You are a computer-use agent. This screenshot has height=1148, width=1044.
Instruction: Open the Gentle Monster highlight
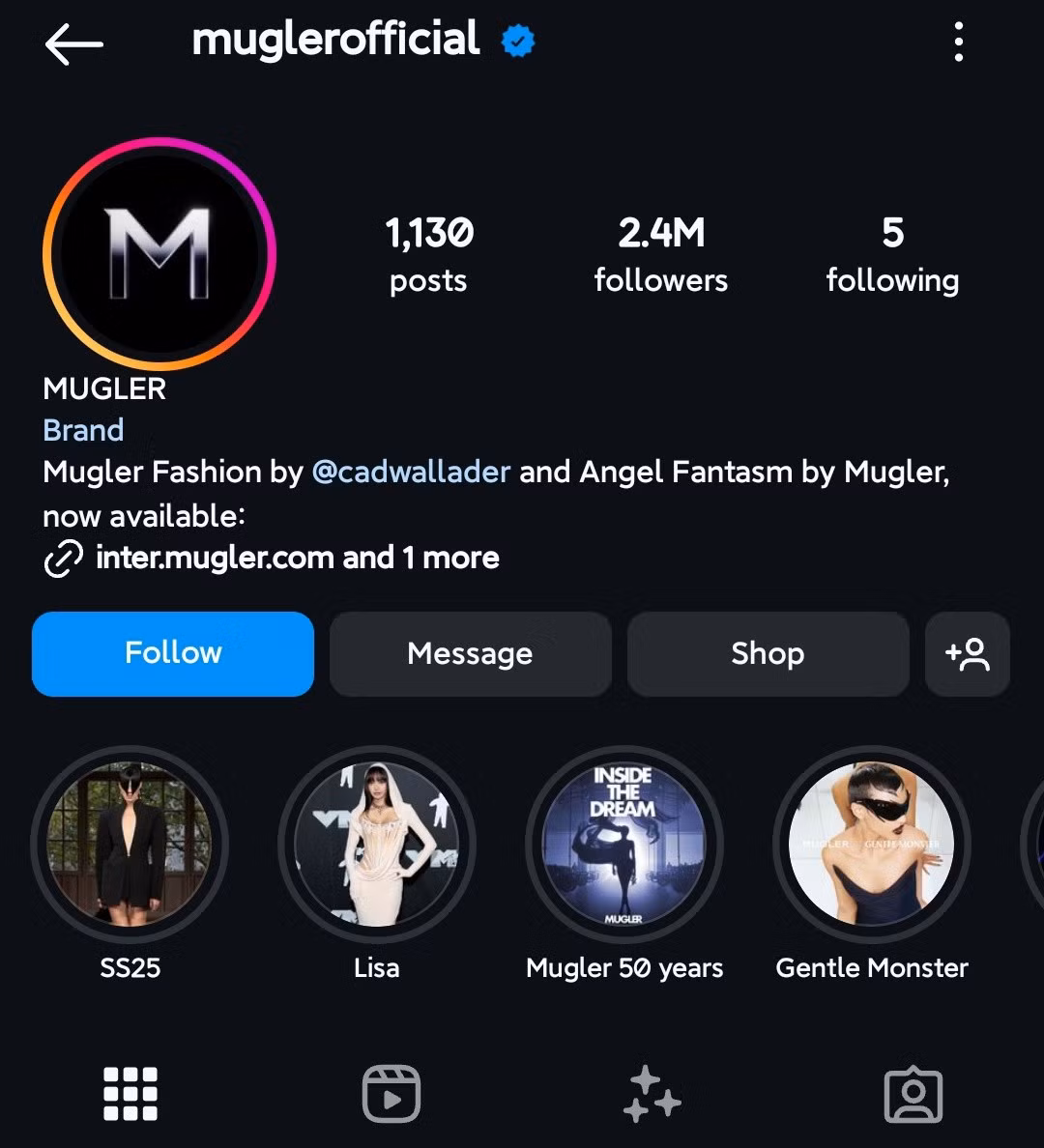coord(872,844)
